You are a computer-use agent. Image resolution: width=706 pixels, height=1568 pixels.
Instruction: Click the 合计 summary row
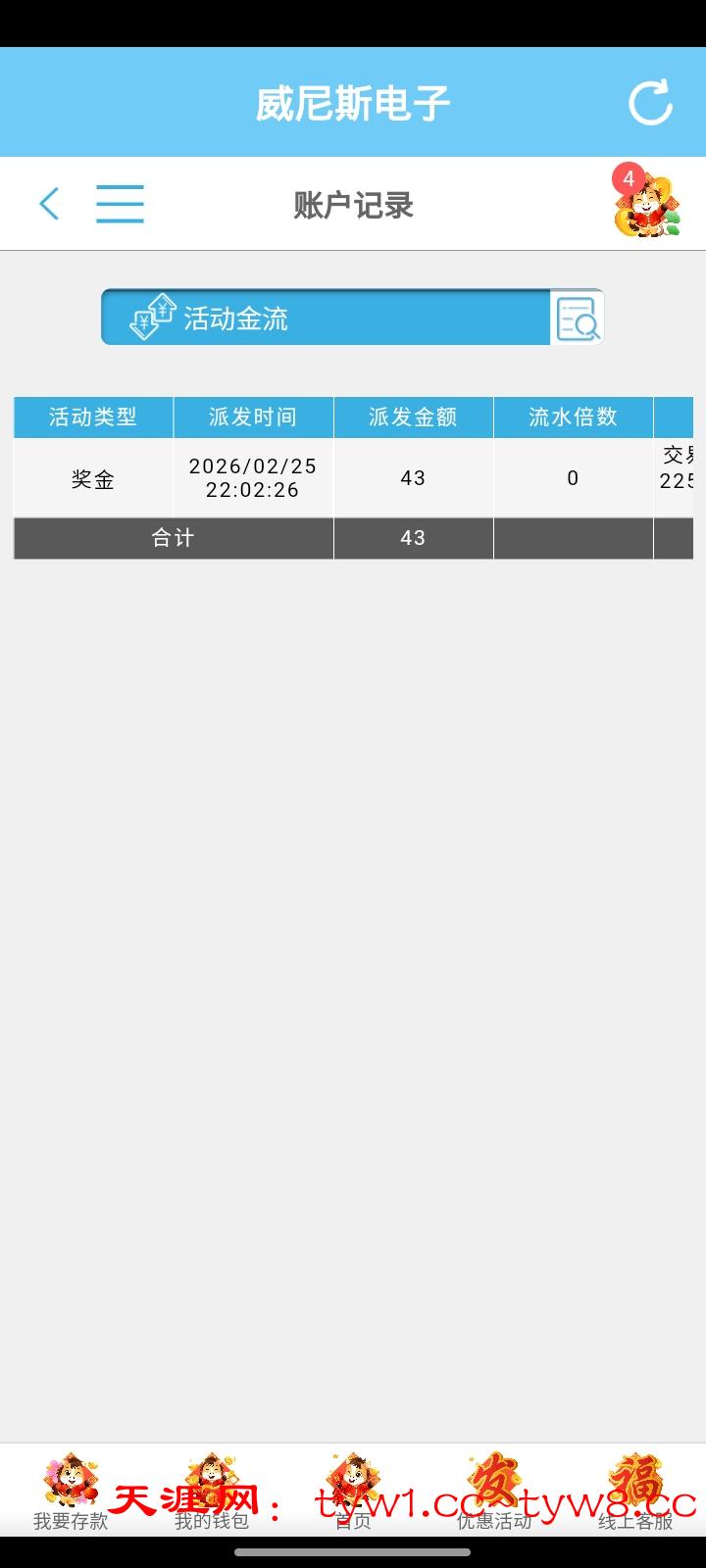click(x=173, y=537)
